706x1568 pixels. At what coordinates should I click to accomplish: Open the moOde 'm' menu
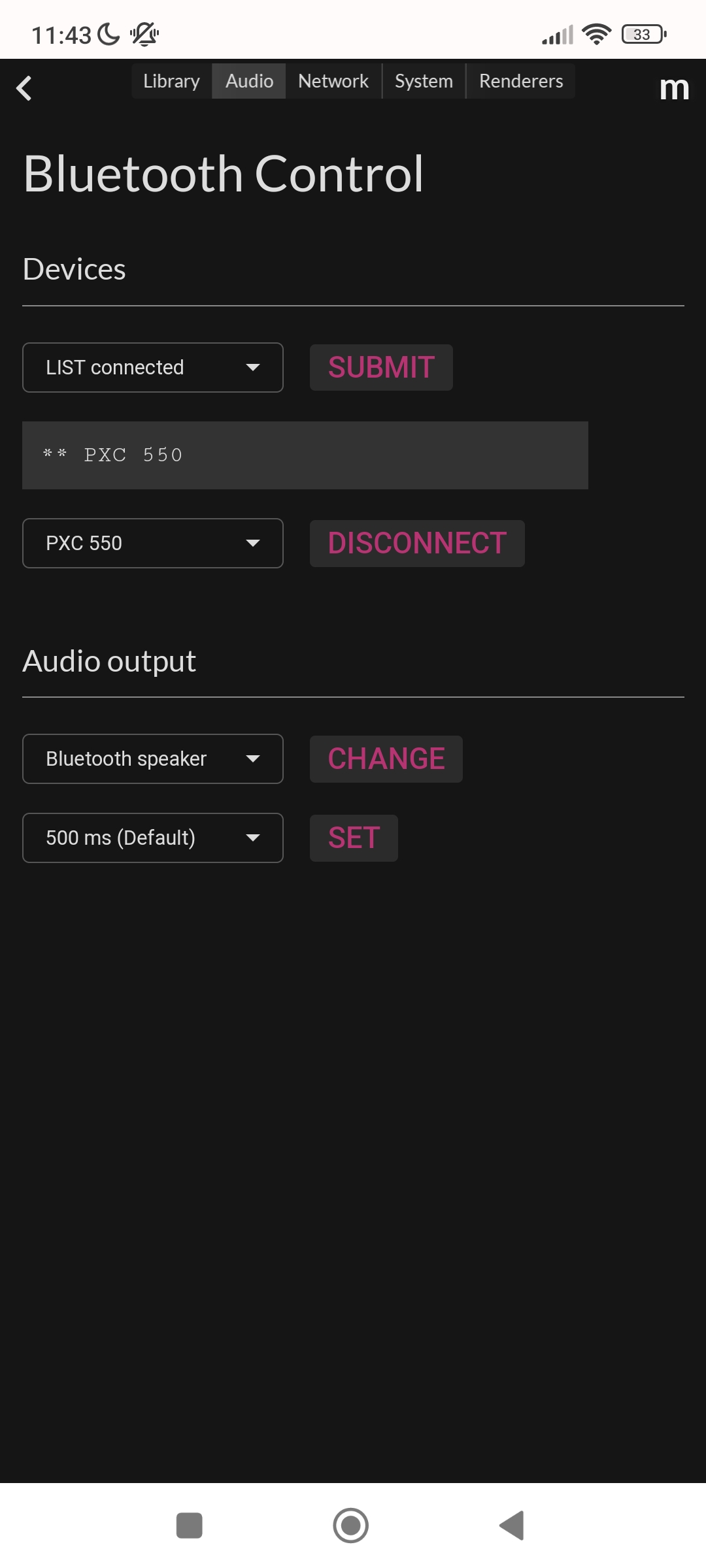coord(674,88)
